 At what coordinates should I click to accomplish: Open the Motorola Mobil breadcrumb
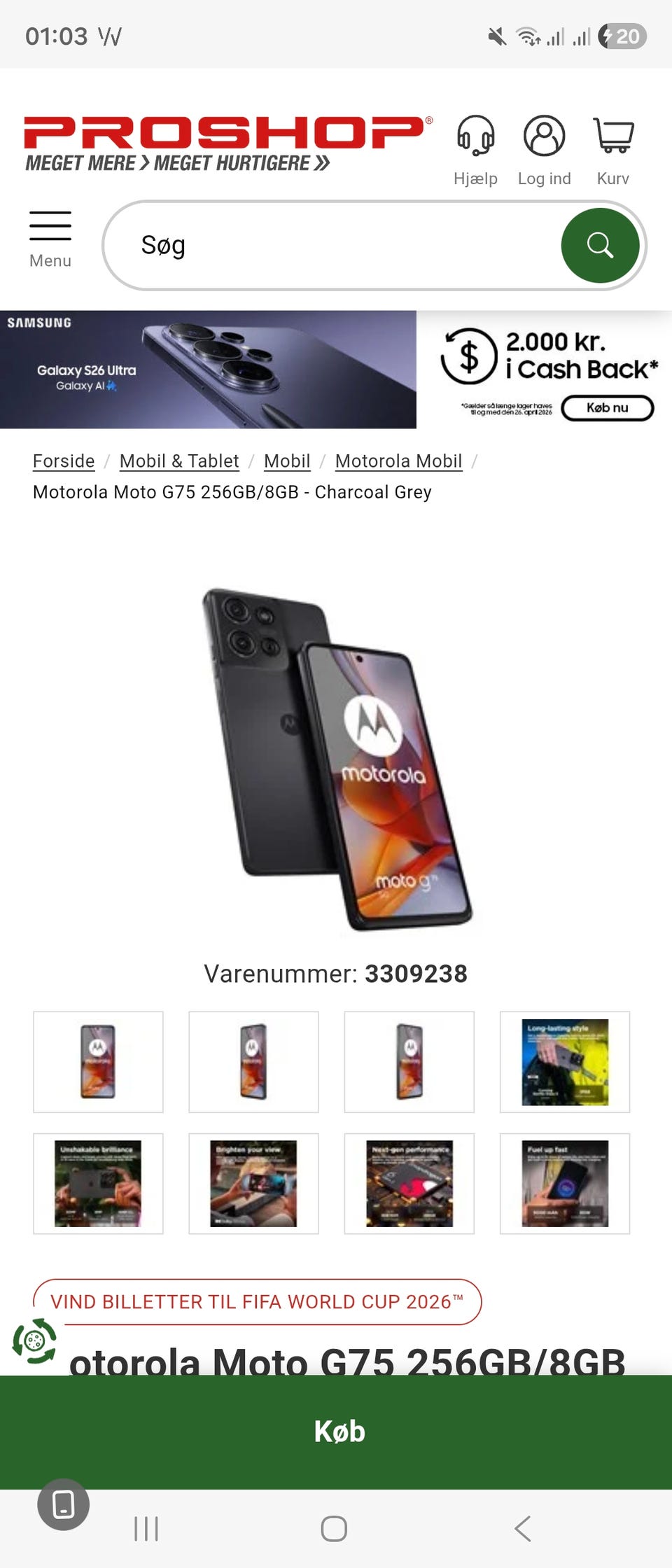tap(398, 461)
